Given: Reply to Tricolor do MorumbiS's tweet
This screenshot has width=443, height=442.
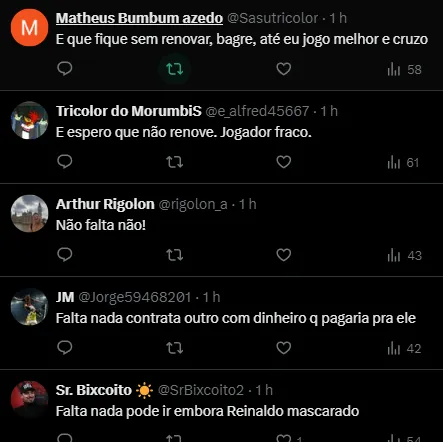Looking at the screenshot, I should pyautogui.click(x=65, y=162).
